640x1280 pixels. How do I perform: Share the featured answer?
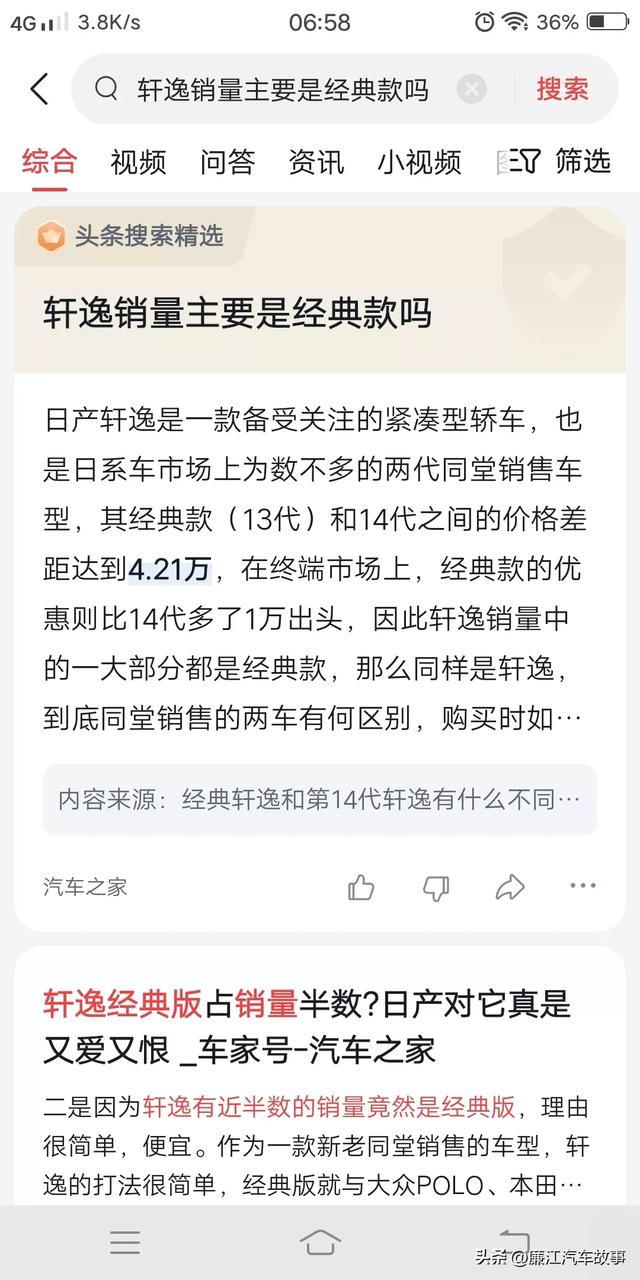[510, 886]
